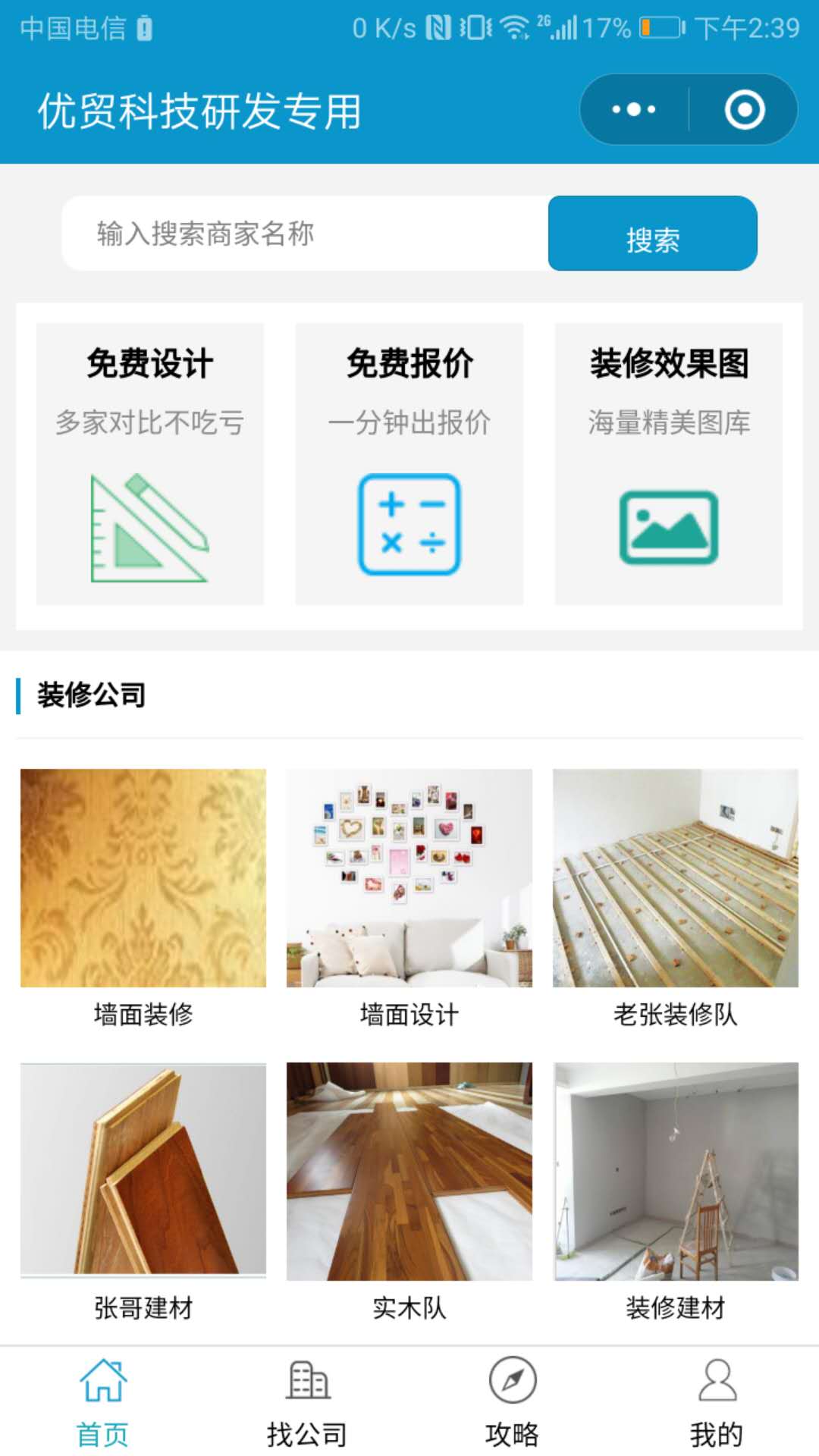Screen dimensions: 819x1456
Task: Open the 免费报价 free quote card
Action: pos(409,463)
